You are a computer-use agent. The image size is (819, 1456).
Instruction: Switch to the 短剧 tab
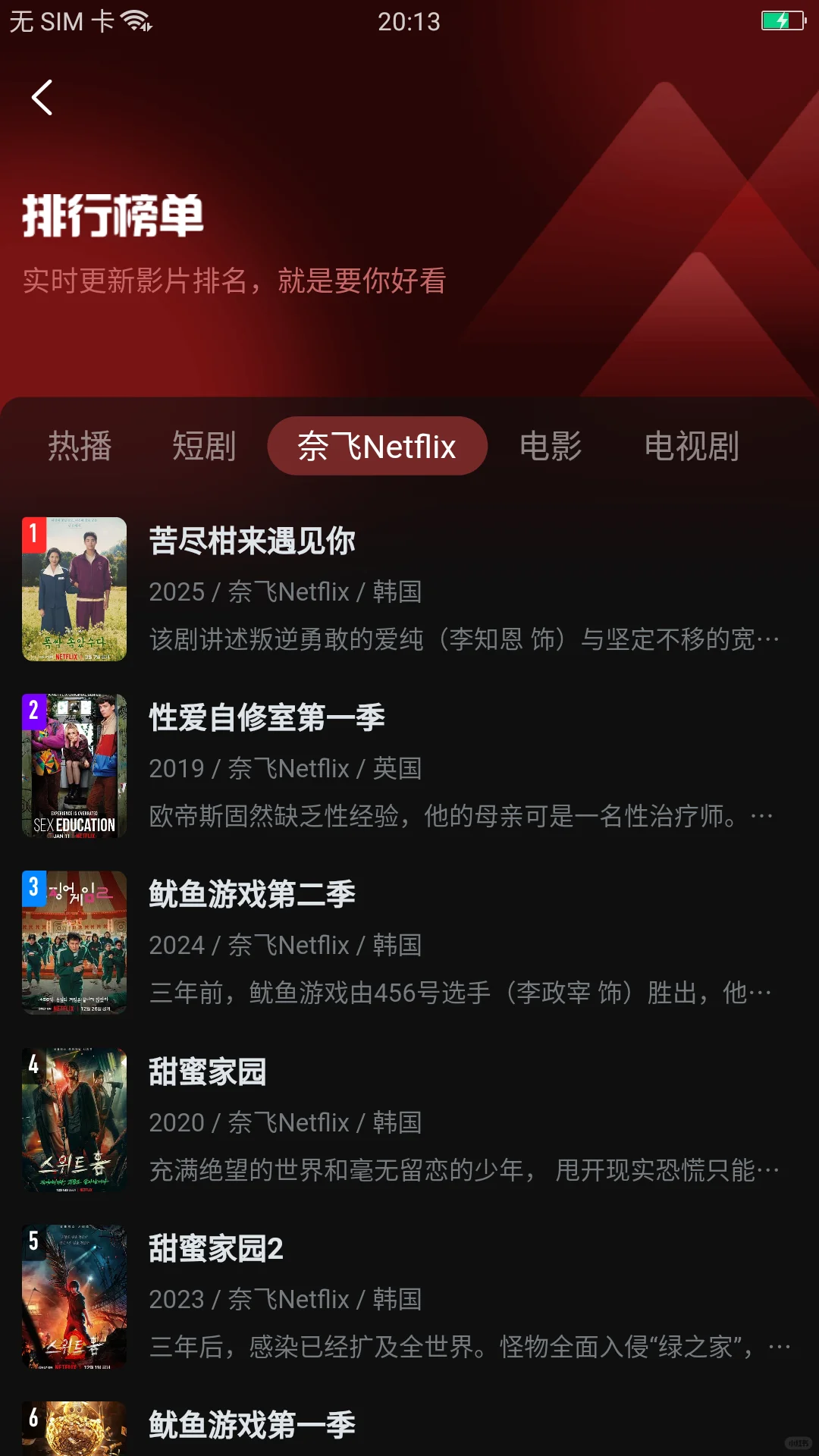tap(204, 446)
